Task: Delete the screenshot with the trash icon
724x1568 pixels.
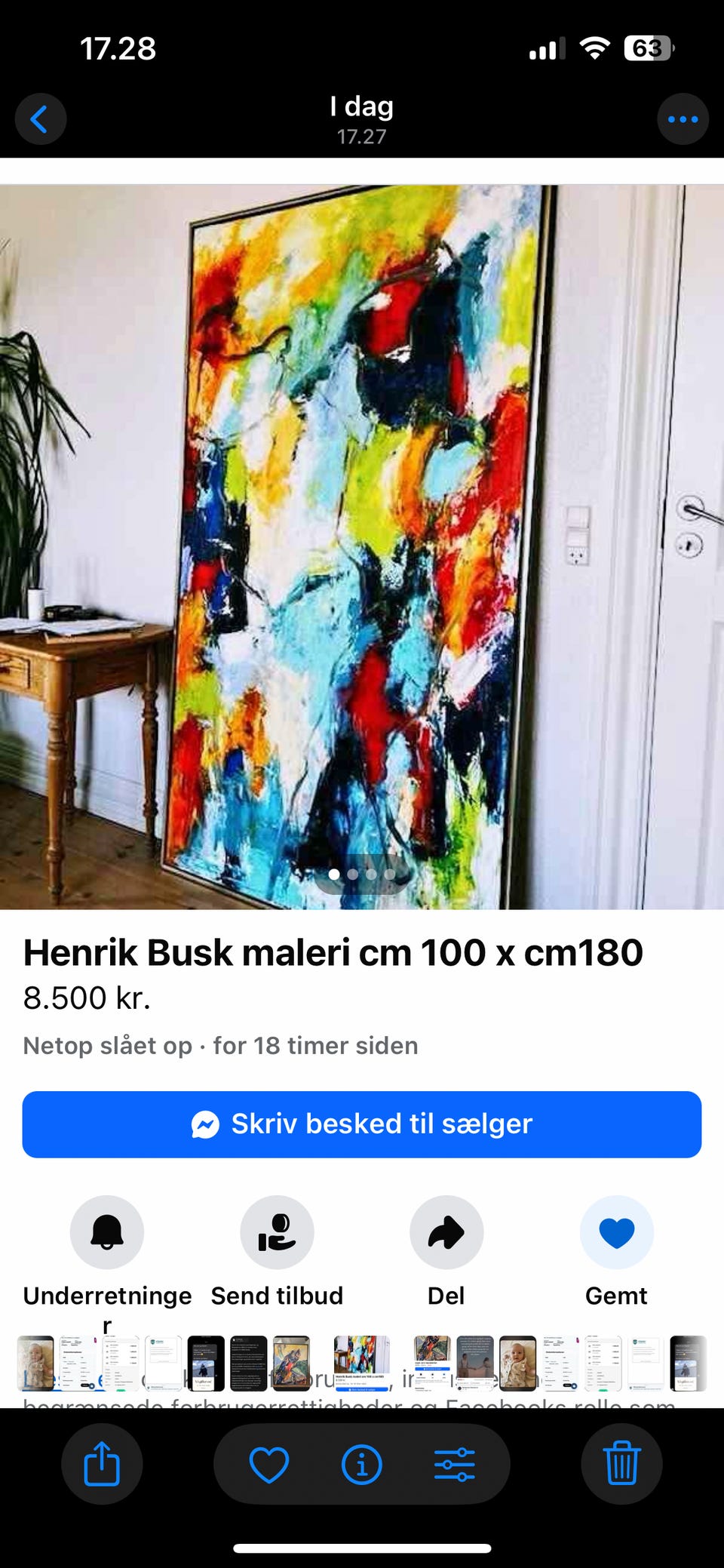Action: 622,1463
